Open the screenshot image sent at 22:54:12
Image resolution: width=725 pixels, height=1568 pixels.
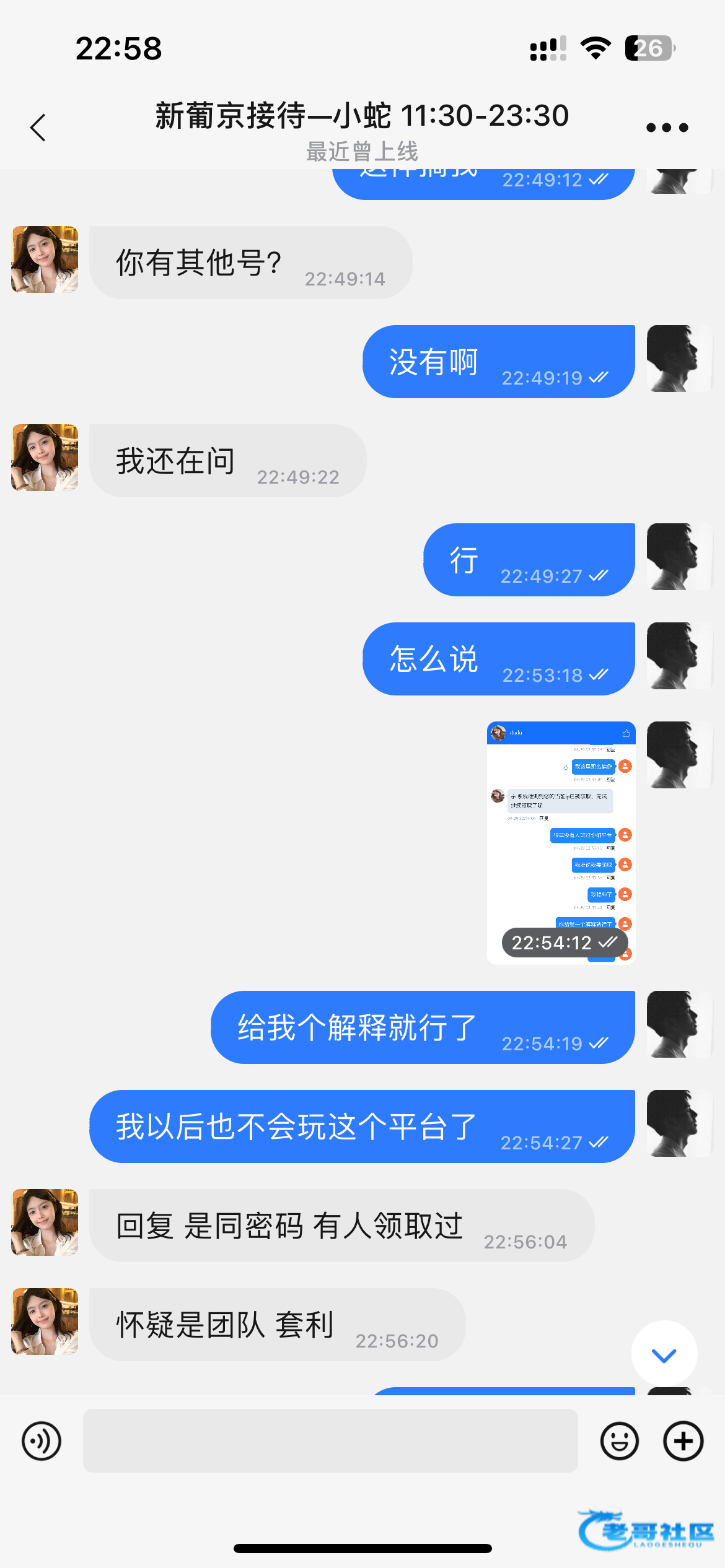pos(561,842)
